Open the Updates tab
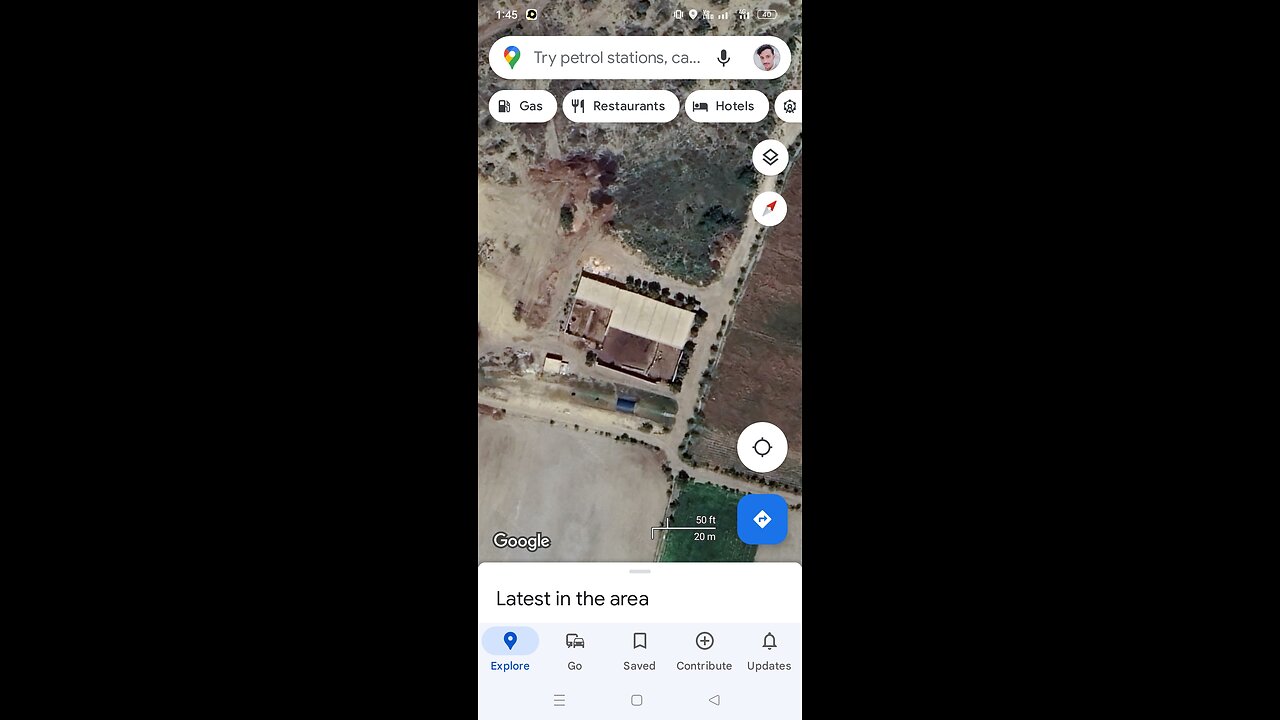Screen dimensions: 1280x720 pos(769,650)
